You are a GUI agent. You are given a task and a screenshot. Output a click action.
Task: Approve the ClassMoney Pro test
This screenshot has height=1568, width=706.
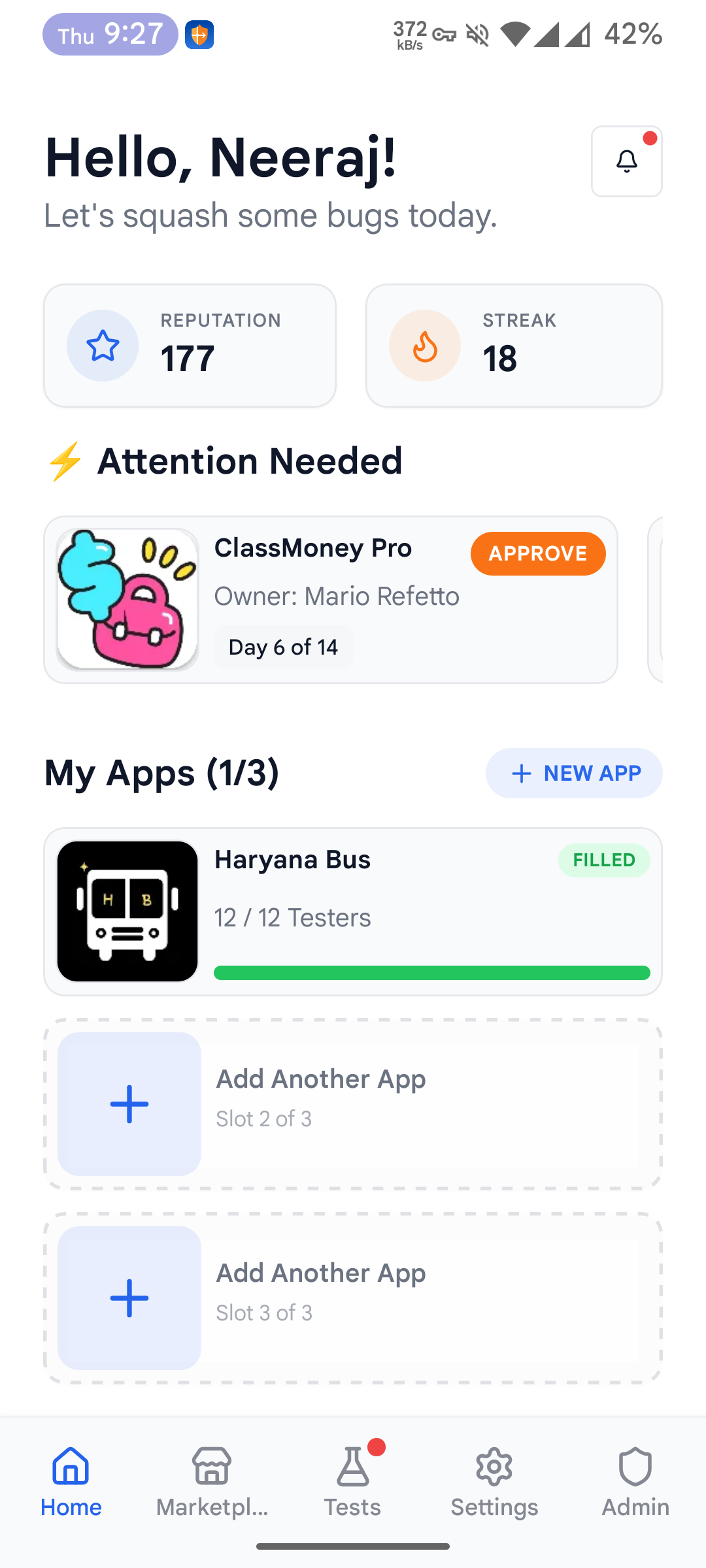[537, 553]
